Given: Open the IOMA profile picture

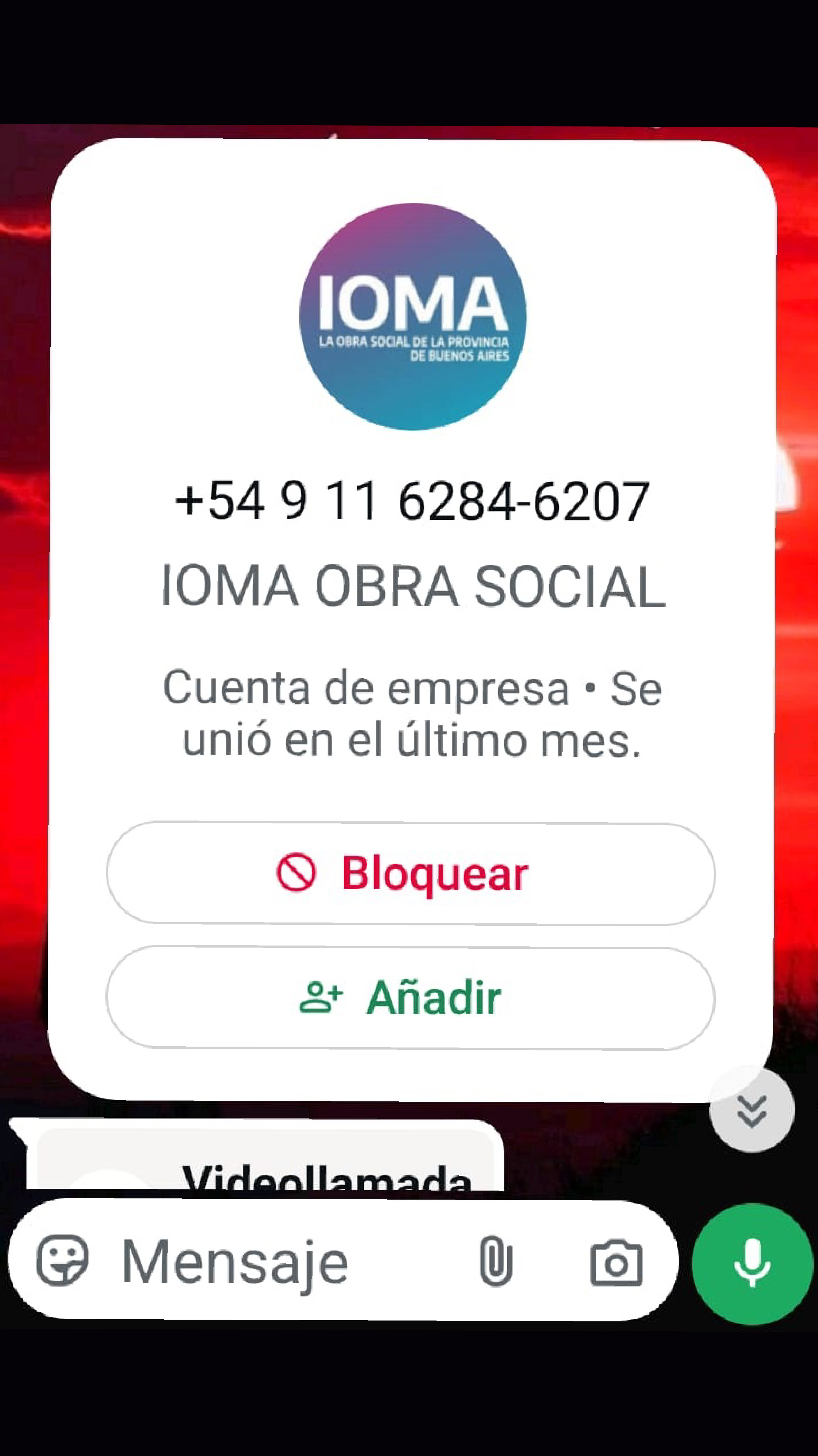Looking at the screenshot, I should click(413, 316).
